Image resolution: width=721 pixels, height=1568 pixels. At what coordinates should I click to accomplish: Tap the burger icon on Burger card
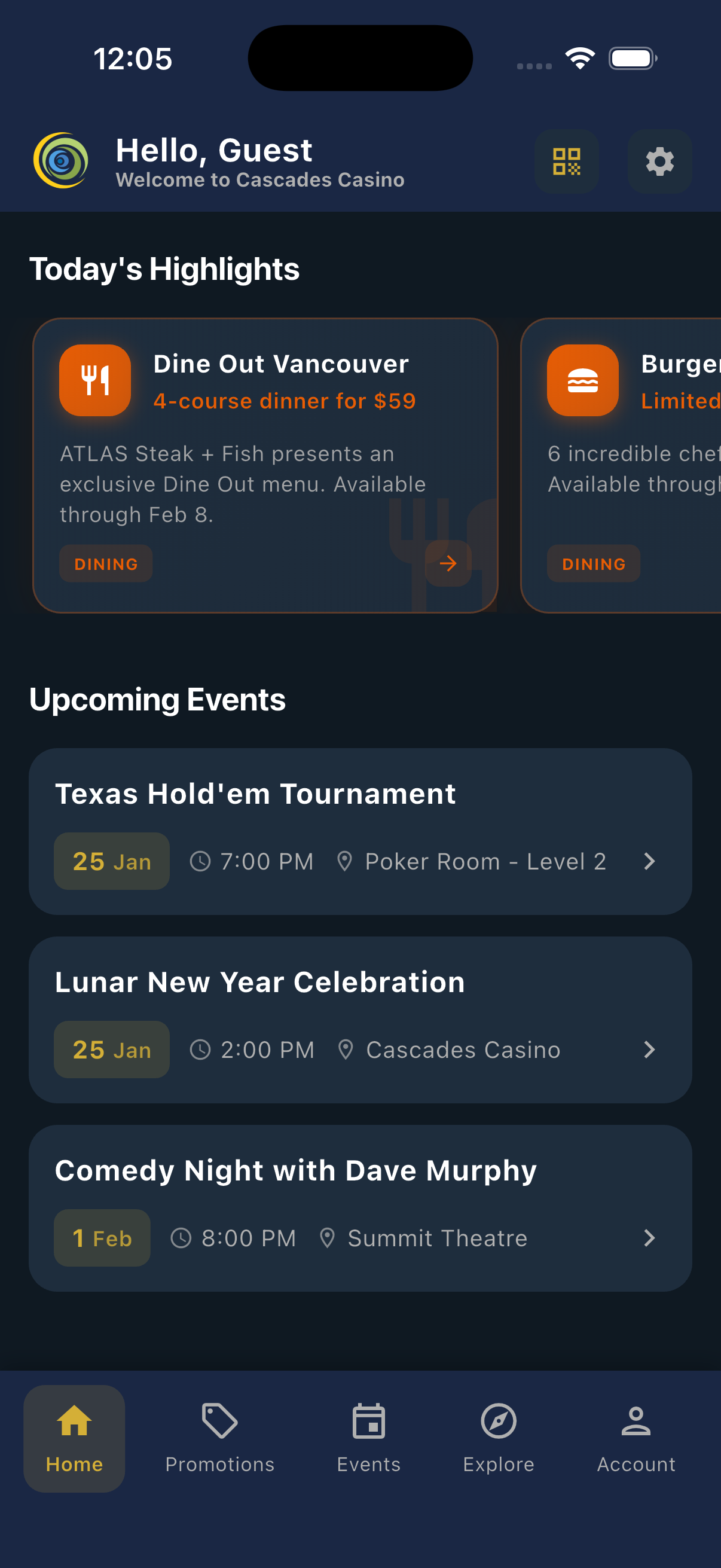pos(582,380)
